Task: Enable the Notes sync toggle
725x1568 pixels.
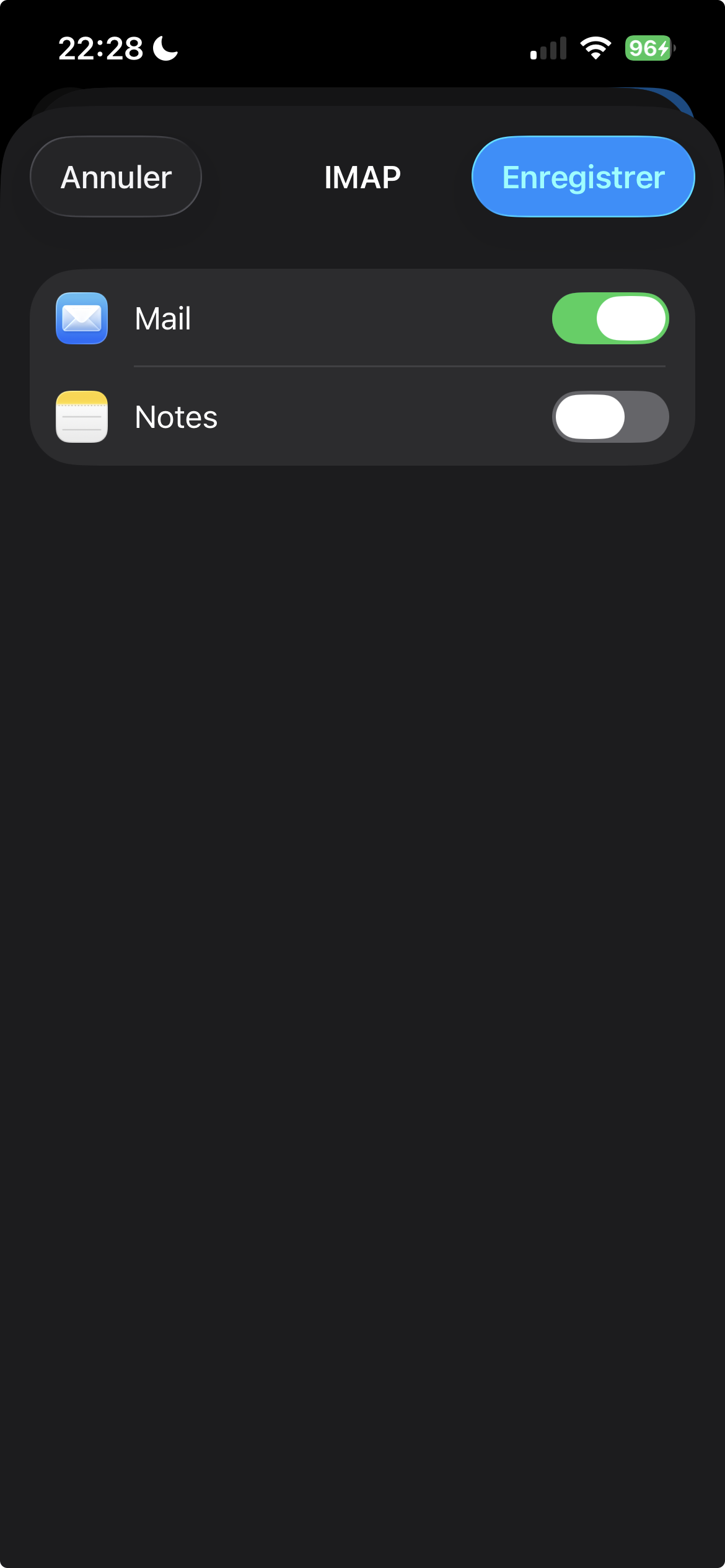Action: 610,416
